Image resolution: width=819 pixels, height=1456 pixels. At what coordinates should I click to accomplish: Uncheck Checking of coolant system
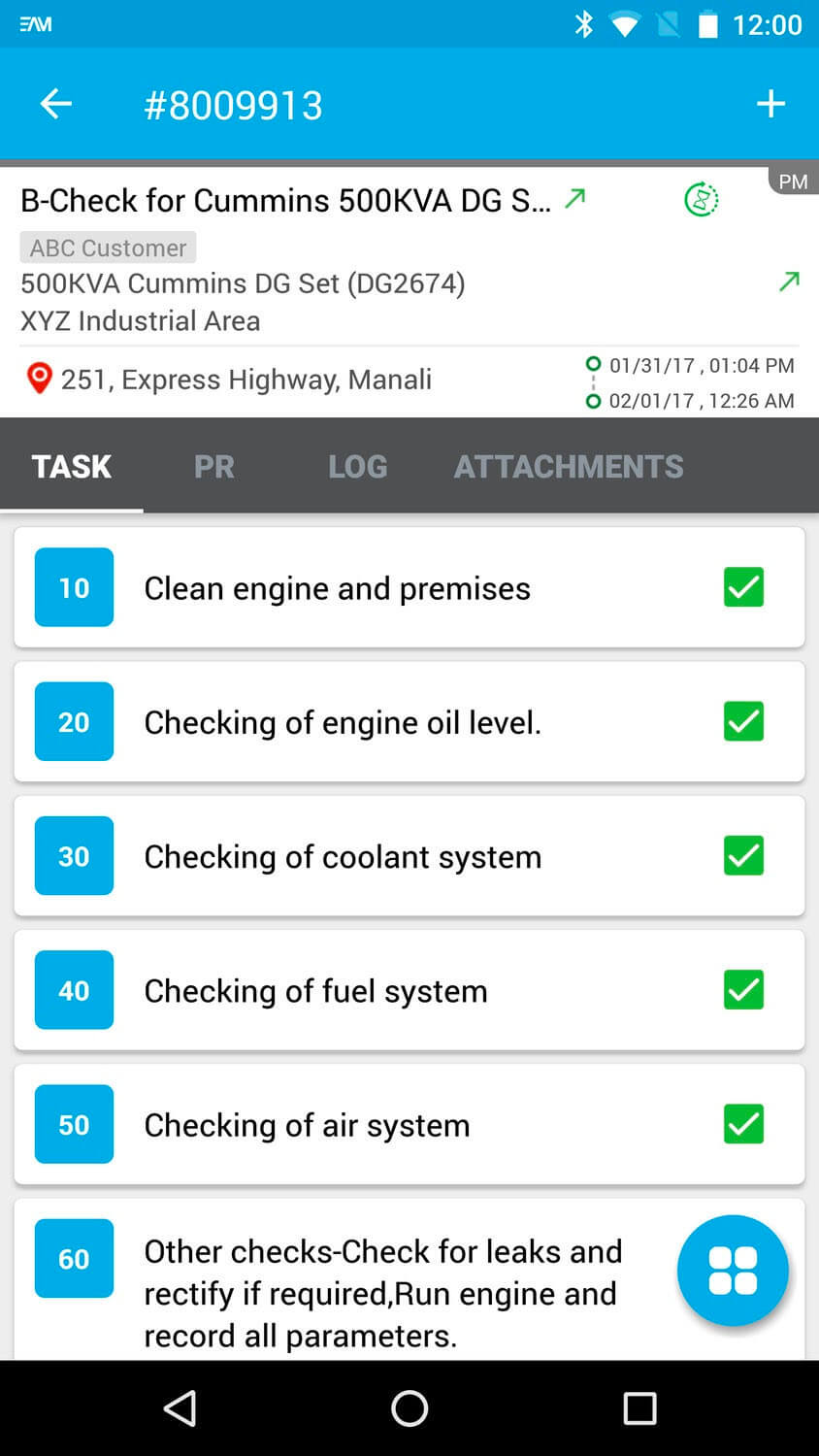(743, 855)
